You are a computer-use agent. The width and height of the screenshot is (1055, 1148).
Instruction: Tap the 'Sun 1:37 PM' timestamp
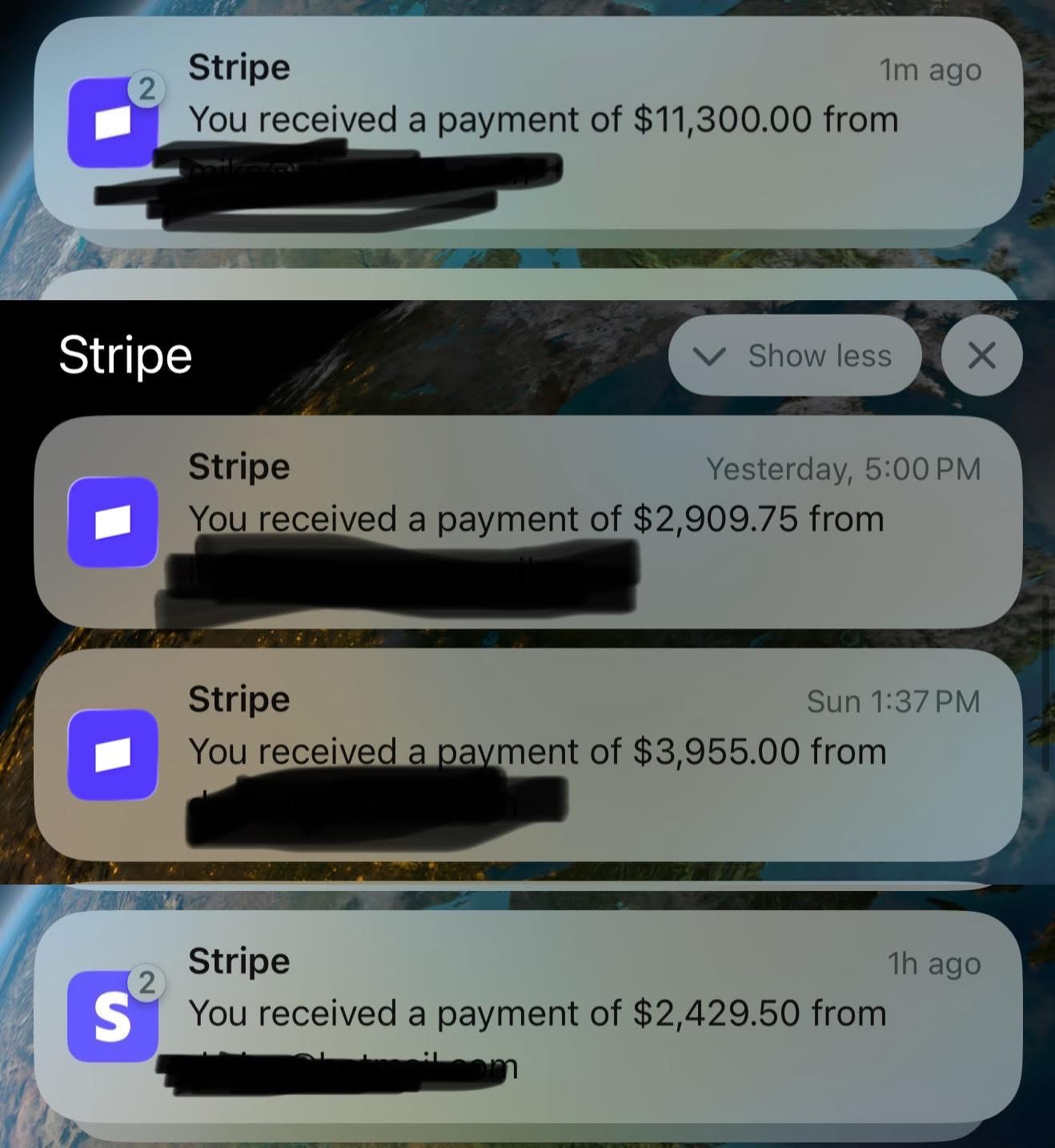(x=893, y=700)
